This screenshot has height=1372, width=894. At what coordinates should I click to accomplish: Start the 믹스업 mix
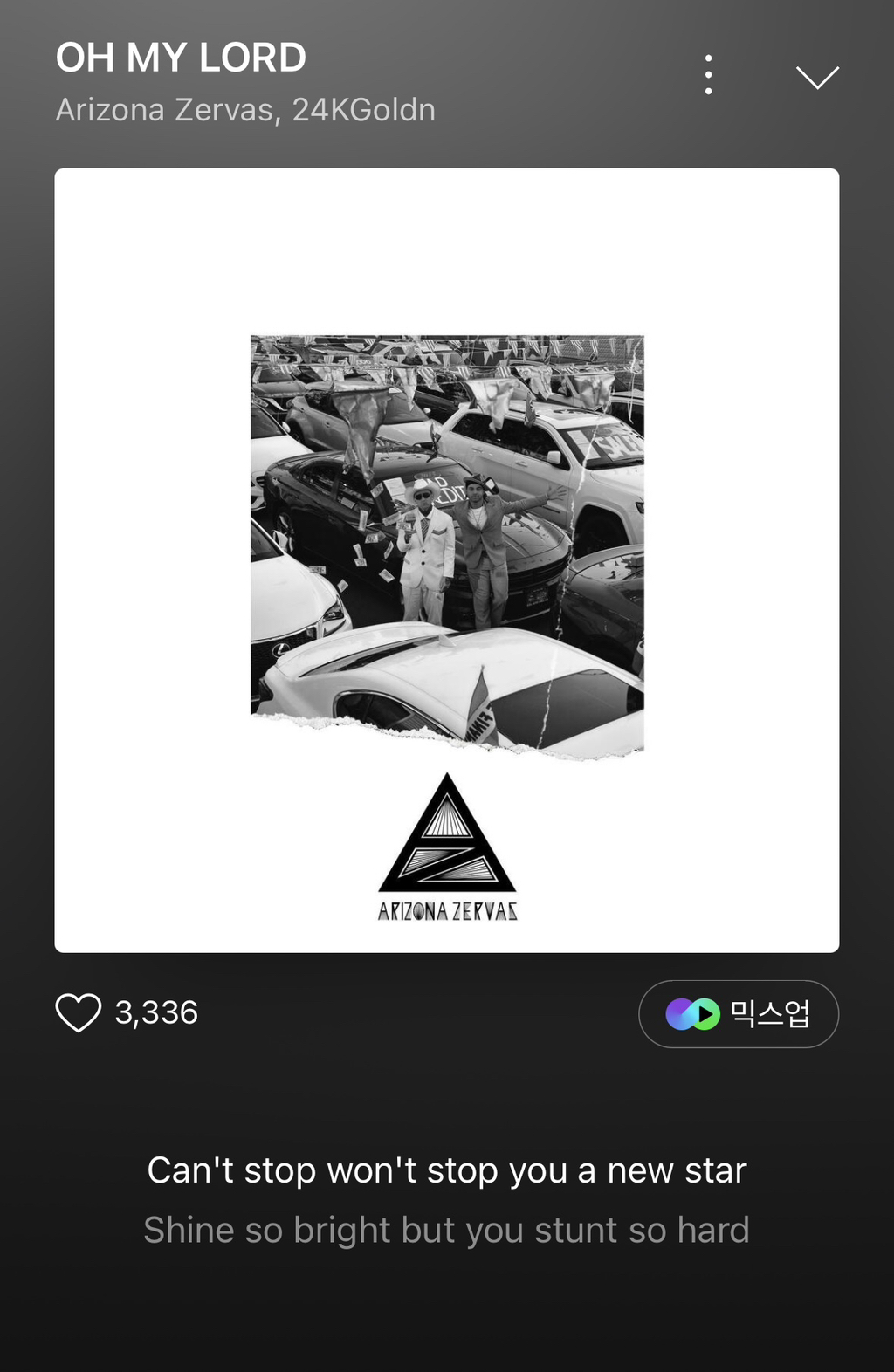pos(738,1013)
